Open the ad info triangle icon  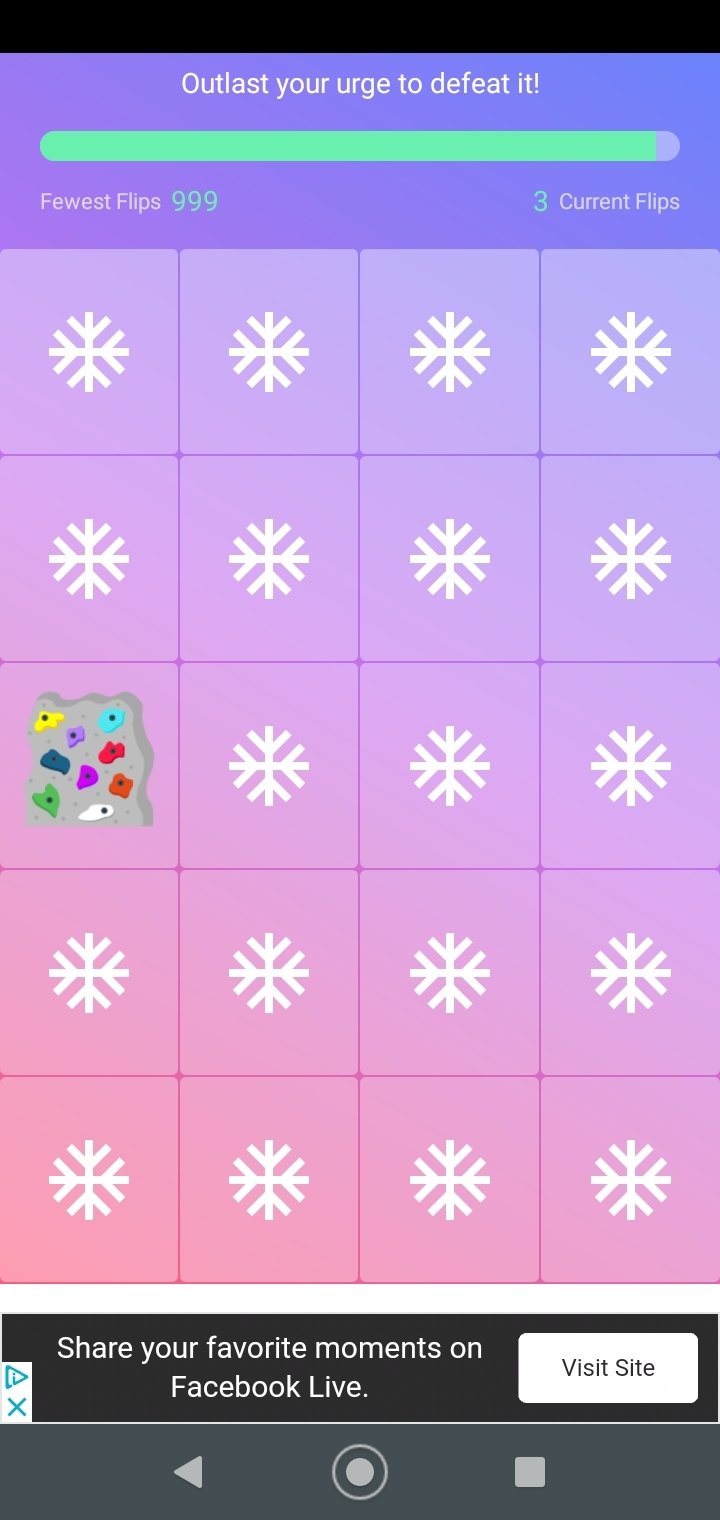click(x=16, y=1378)
